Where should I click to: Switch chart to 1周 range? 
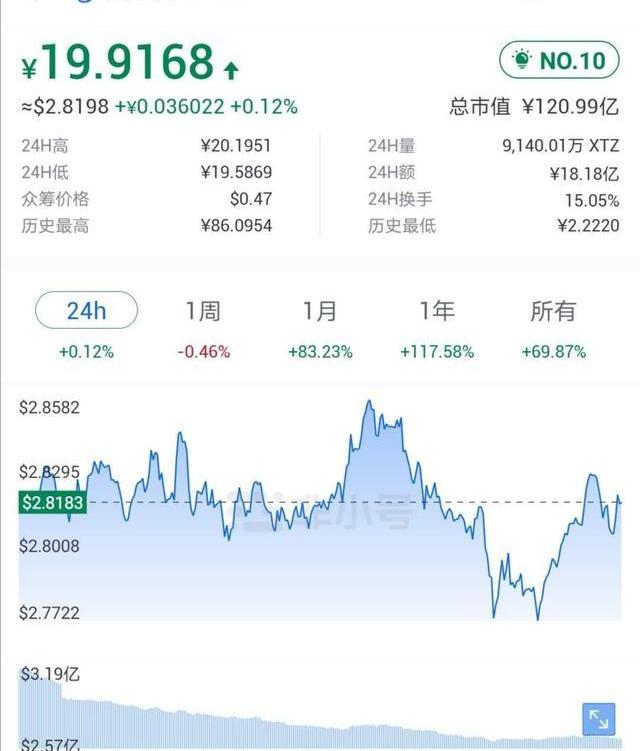tap(202, 311)
